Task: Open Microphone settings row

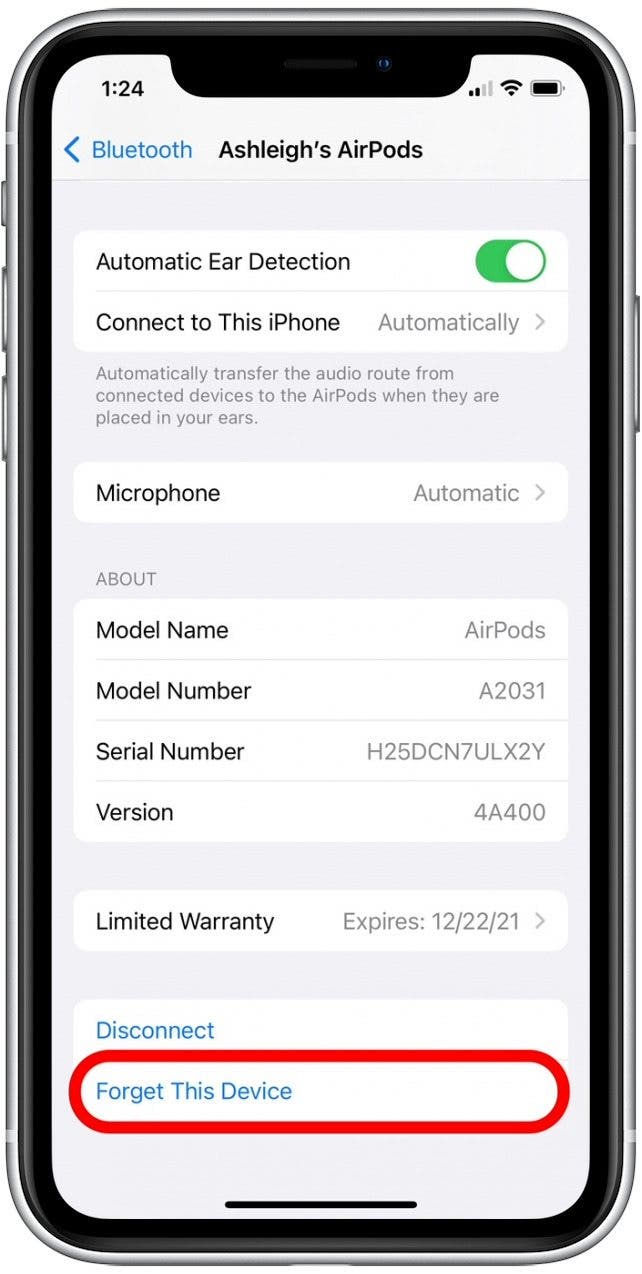Action: [x=320, y=493]
